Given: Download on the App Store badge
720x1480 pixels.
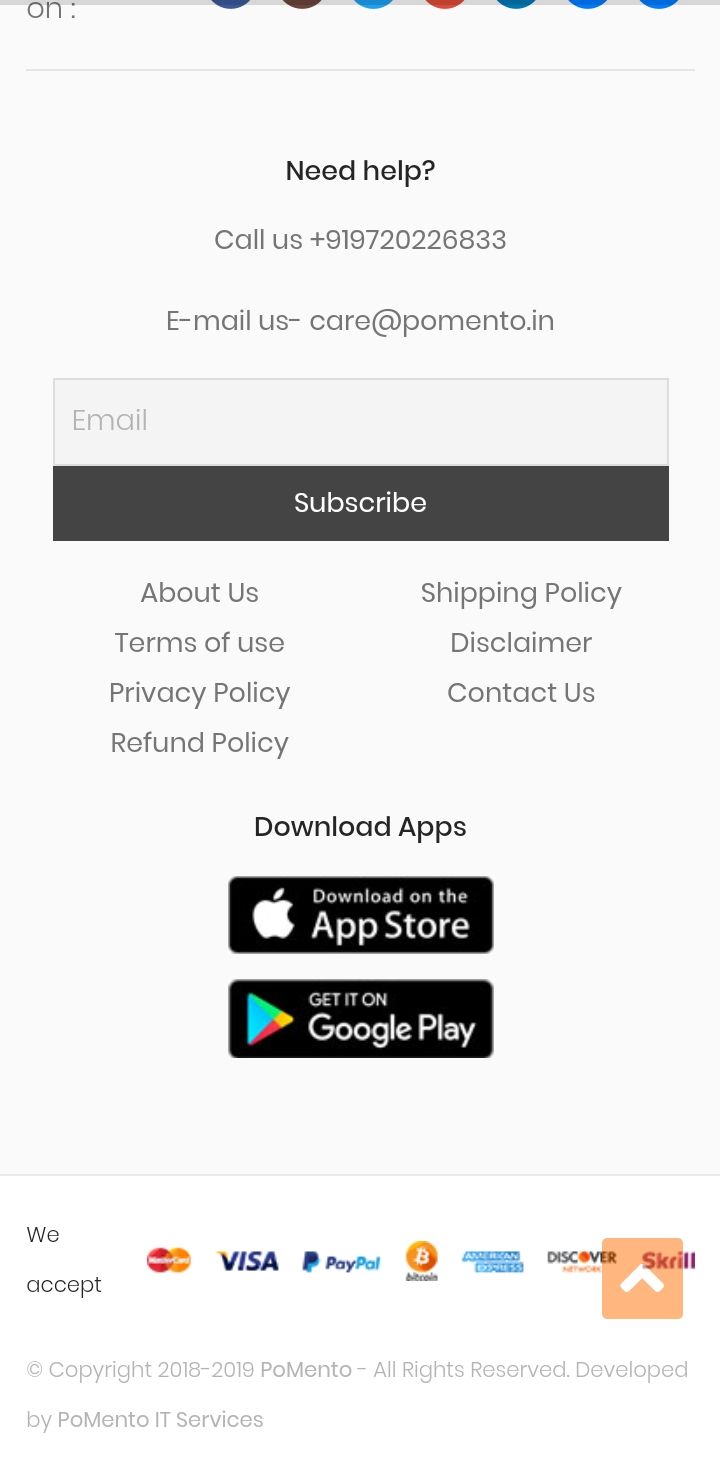Looking at the screenshot, I should (x=360, y=915).
